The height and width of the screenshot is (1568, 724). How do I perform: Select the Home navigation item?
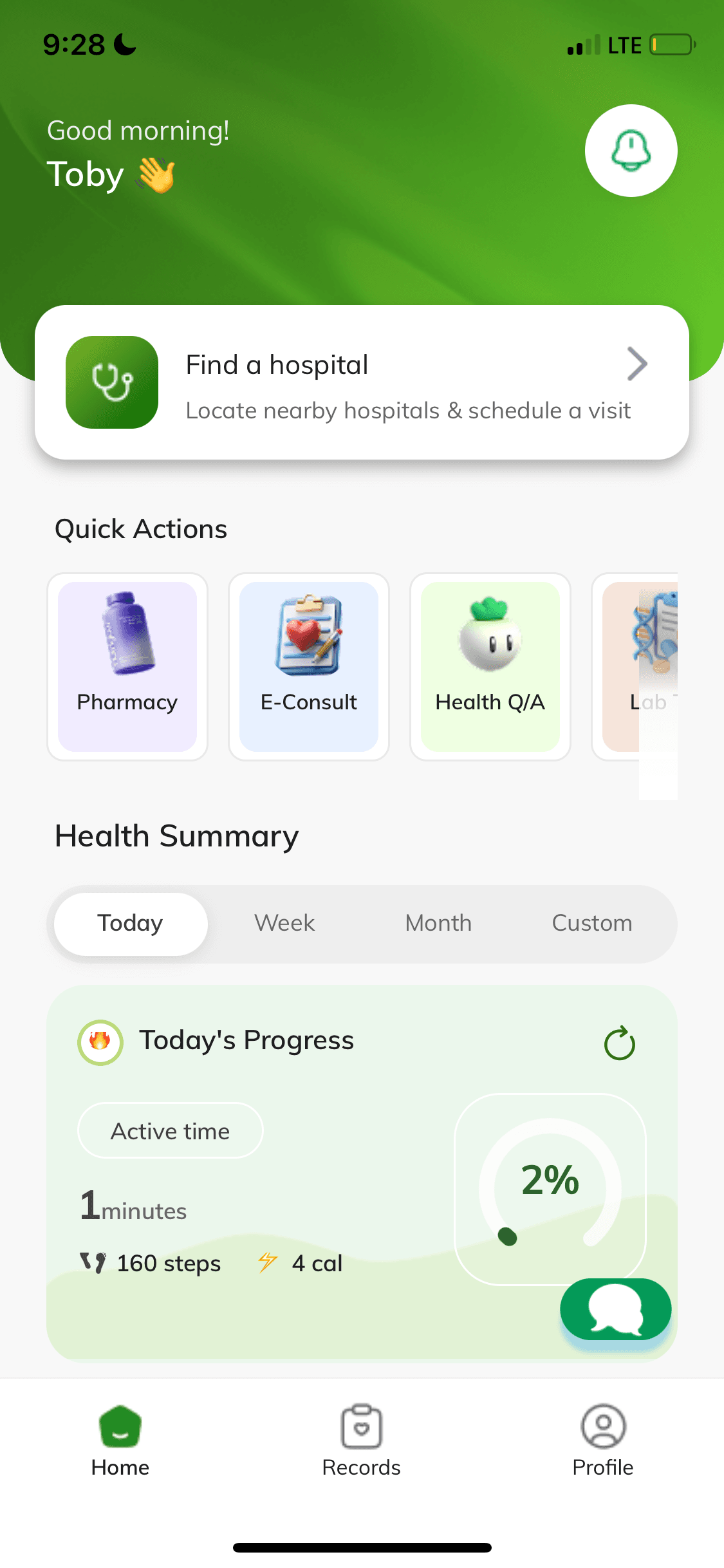click(x=120, y=1442)
